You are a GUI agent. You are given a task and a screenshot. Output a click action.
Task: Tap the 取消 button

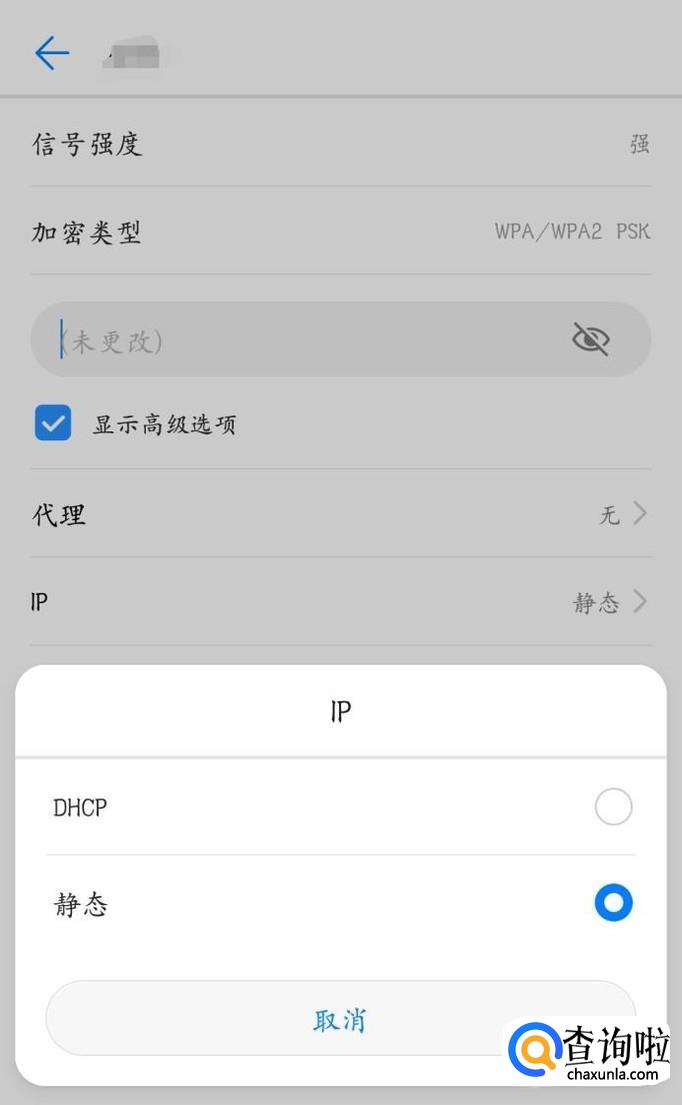(340, 1019)
